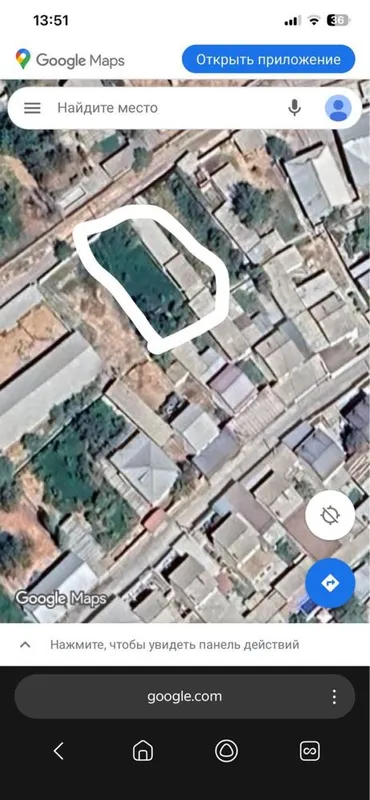Start voice search with the microphone
The image size is (370, 800).
click(x=294, y=108)
